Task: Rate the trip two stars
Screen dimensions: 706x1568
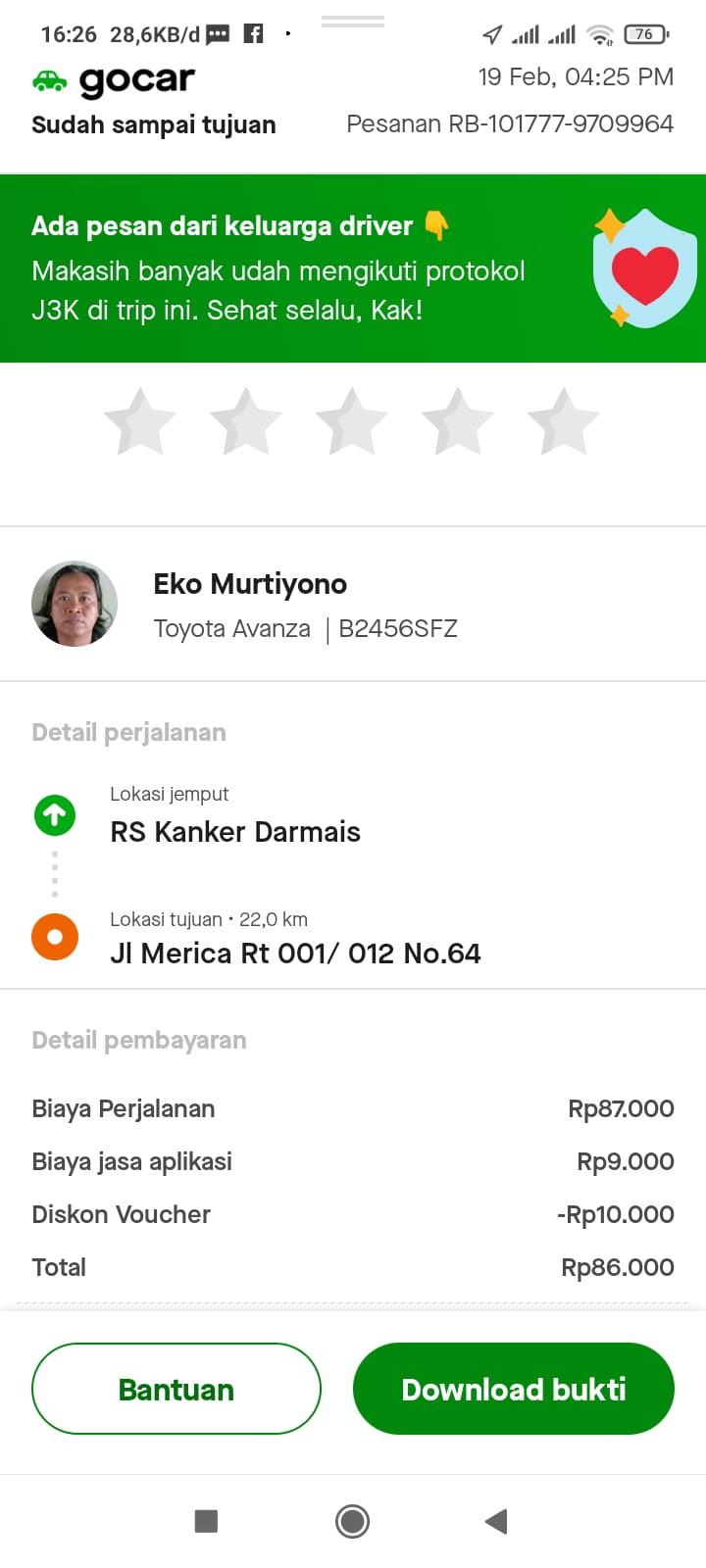Action: 246,422
